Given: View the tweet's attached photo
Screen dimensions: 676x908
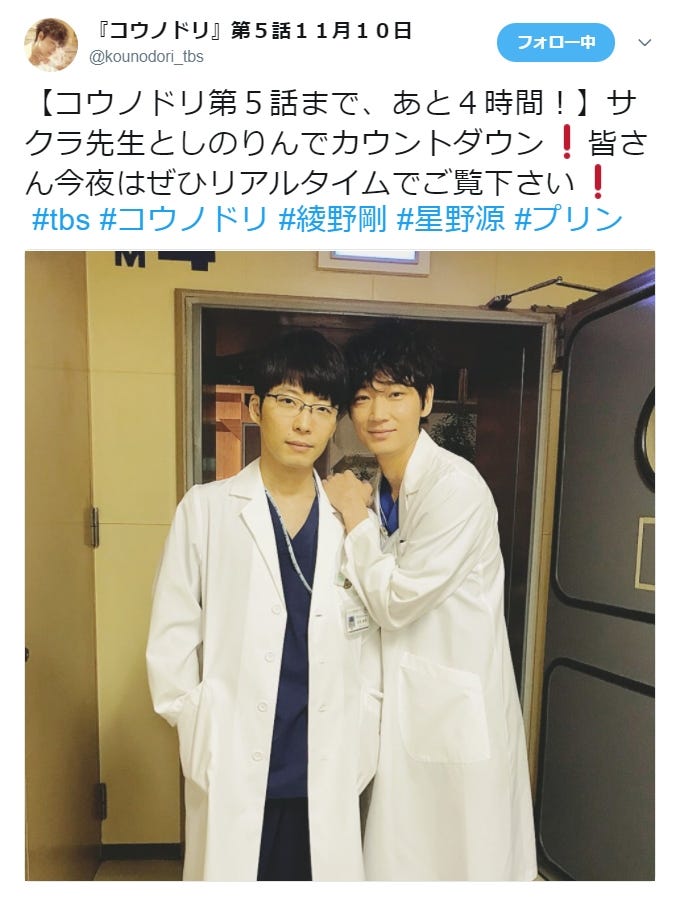Looking at the screenshot, I should [x=340, y=565].
